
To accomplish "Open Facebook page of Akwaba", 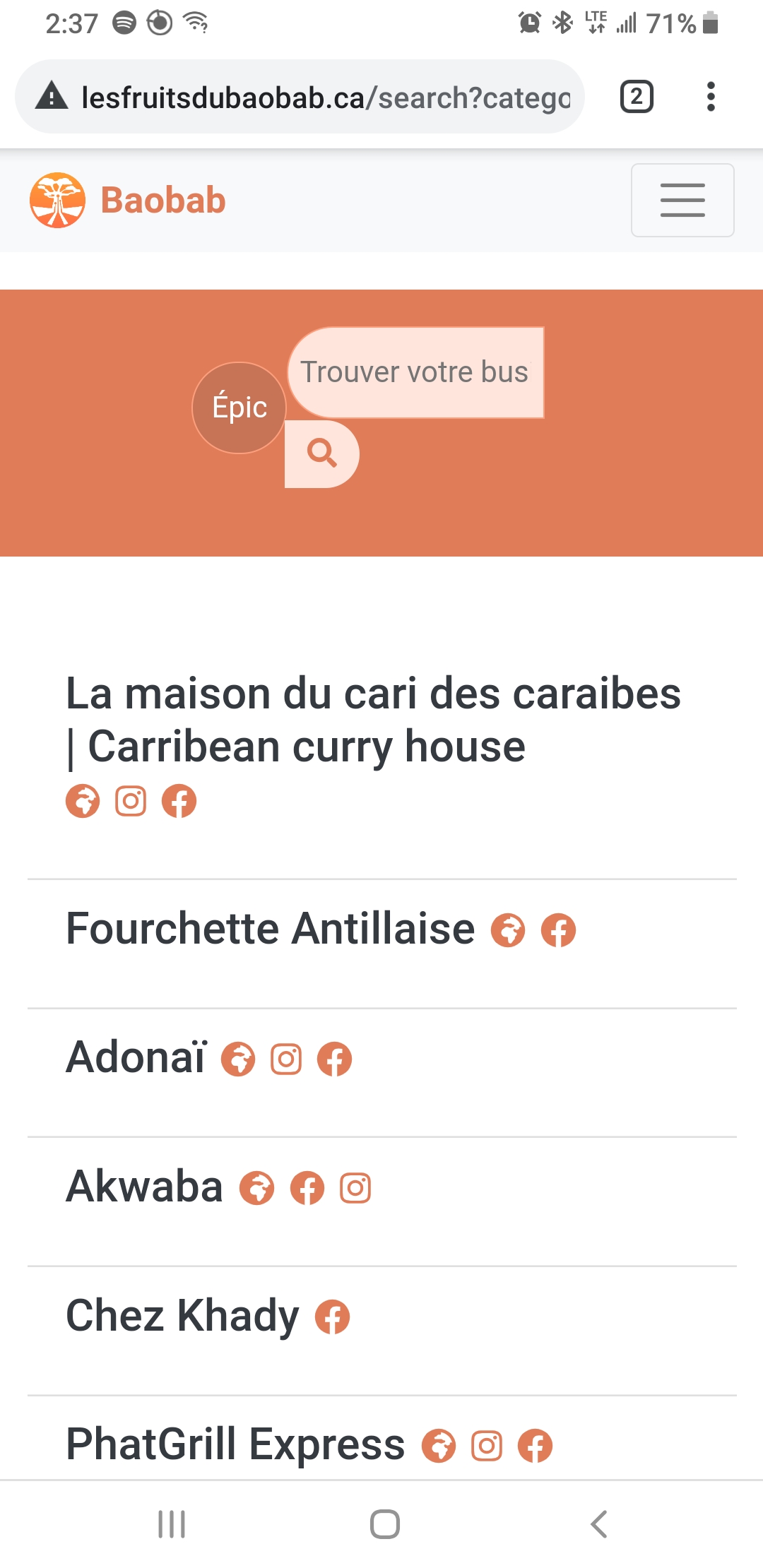I will click(309, 1187).
